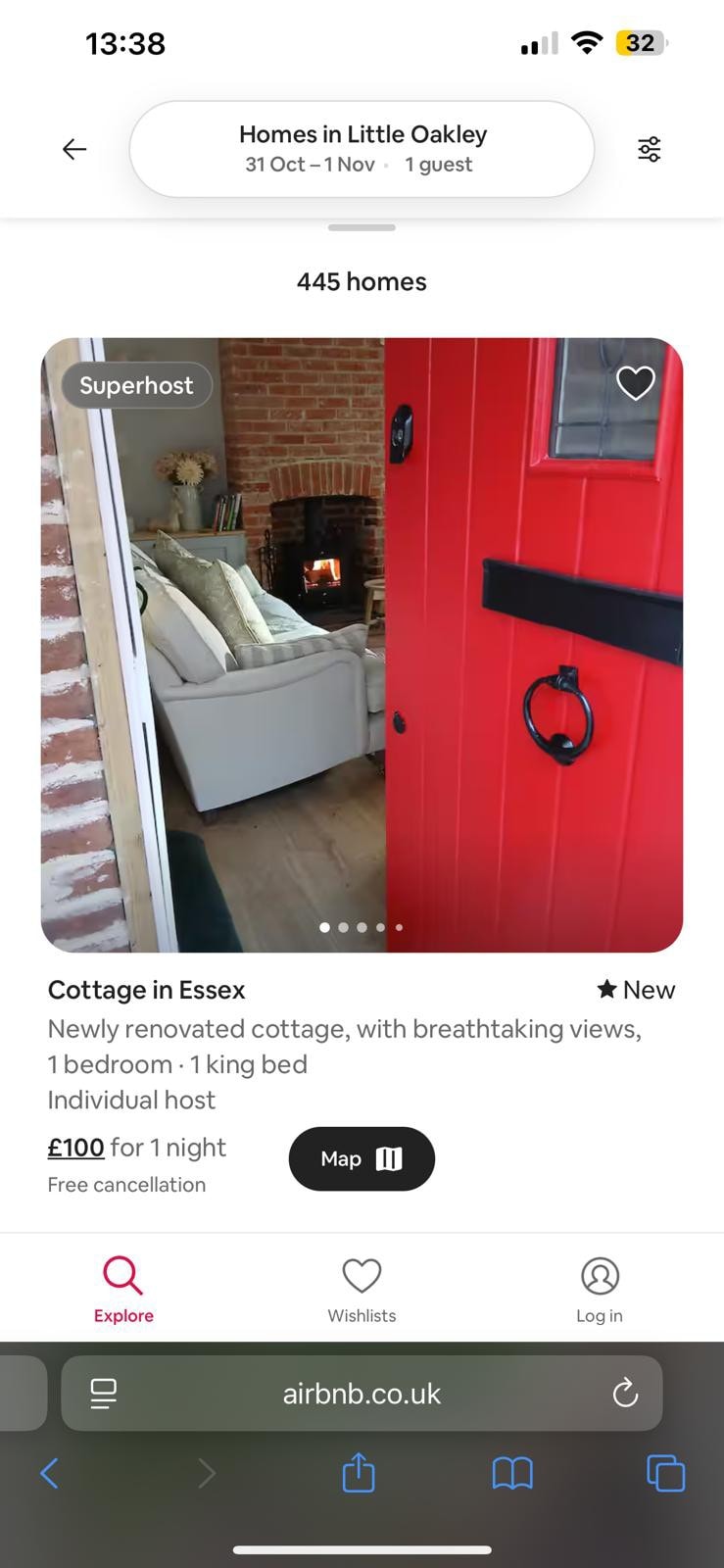
Task: Tap the airbnb.co.uk address bar
Action: pos(362,1394)
